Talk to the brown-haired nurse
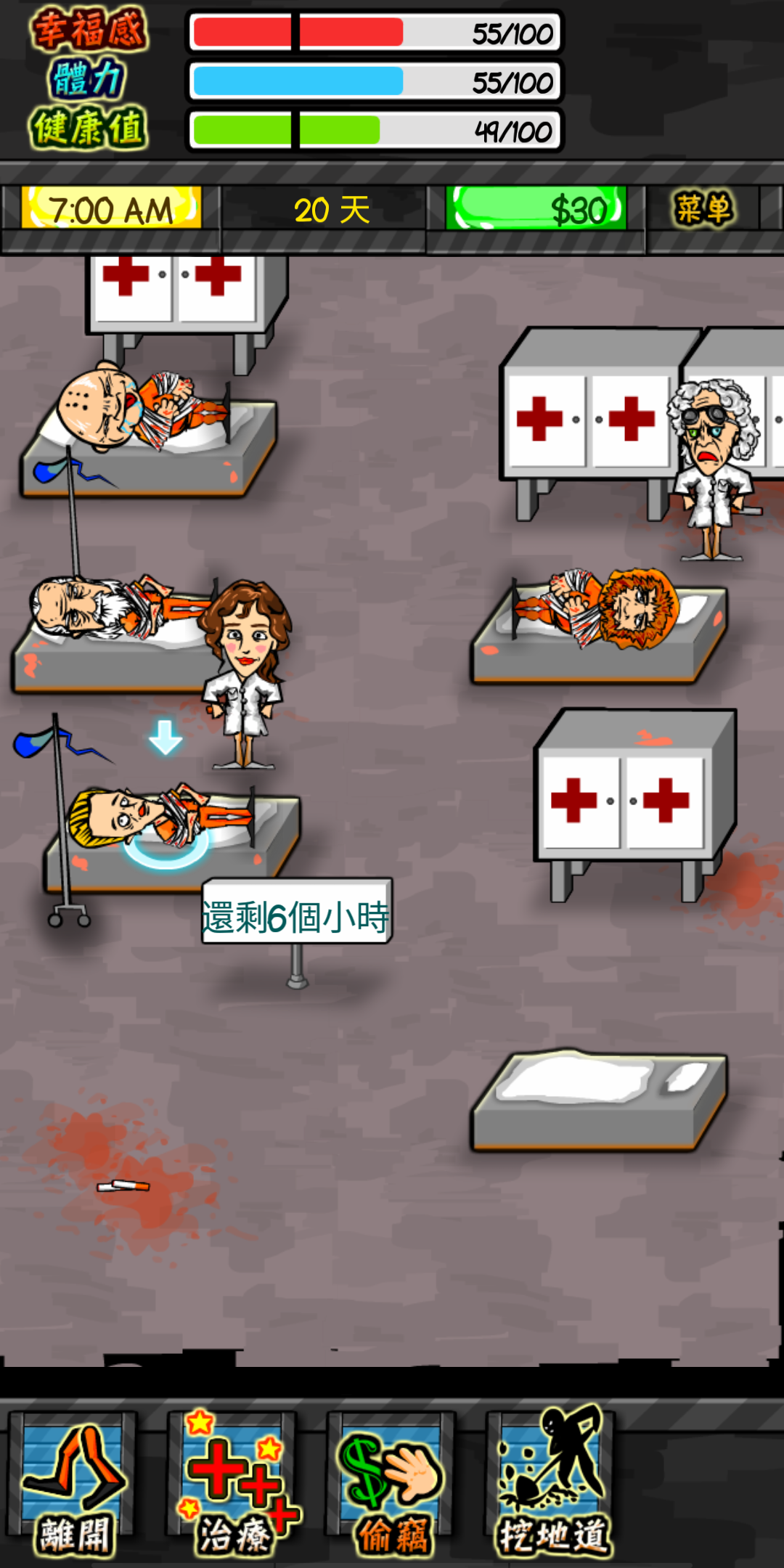This screenshot has height=1568, width=784. point(245,671)
